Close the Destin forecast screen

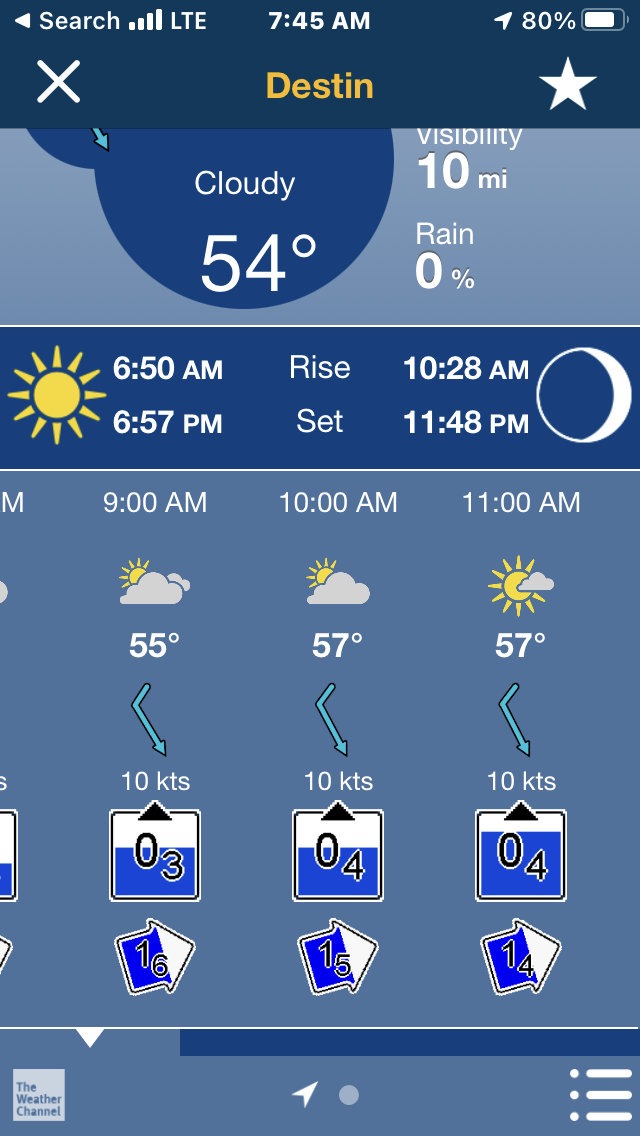(59, 83)
